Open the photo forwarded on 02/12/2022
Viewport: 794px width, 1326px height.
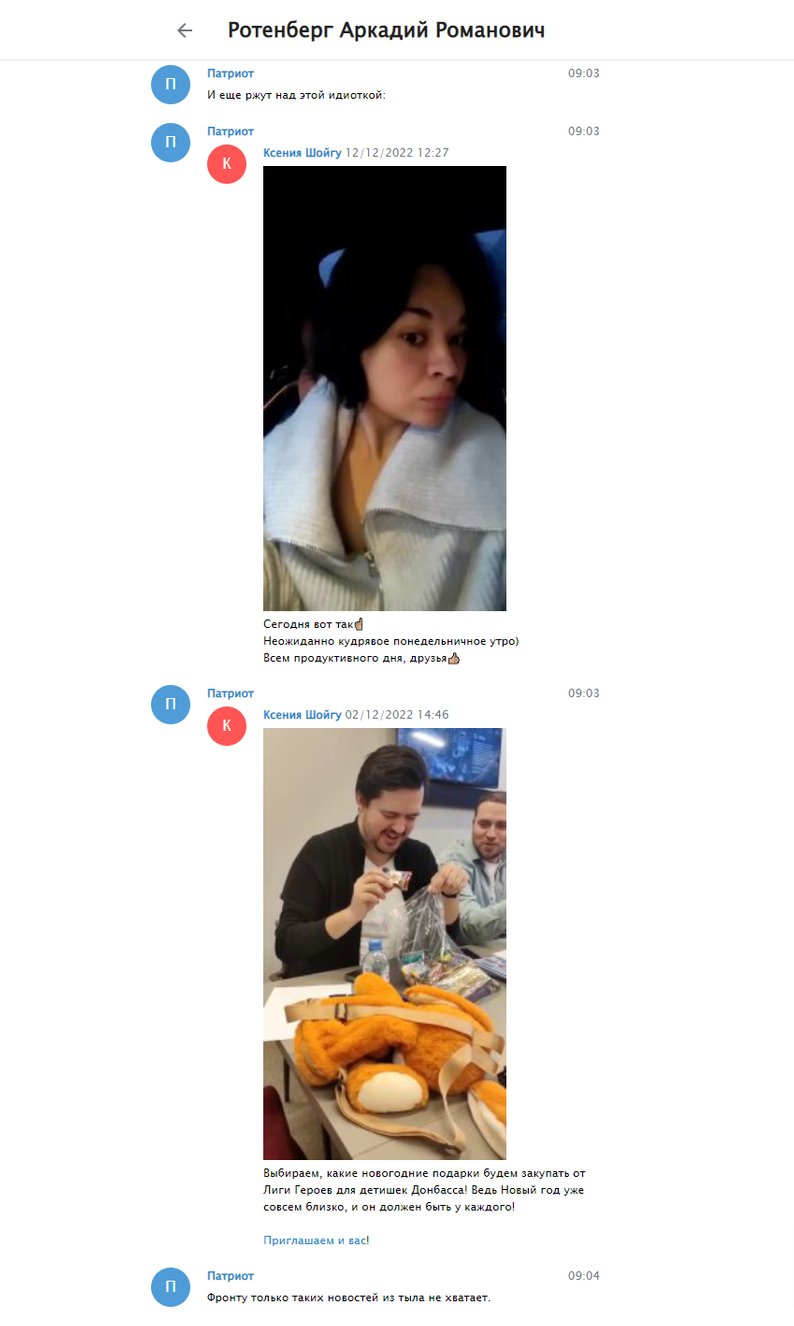pyautogui.click(x=384, y=943)
